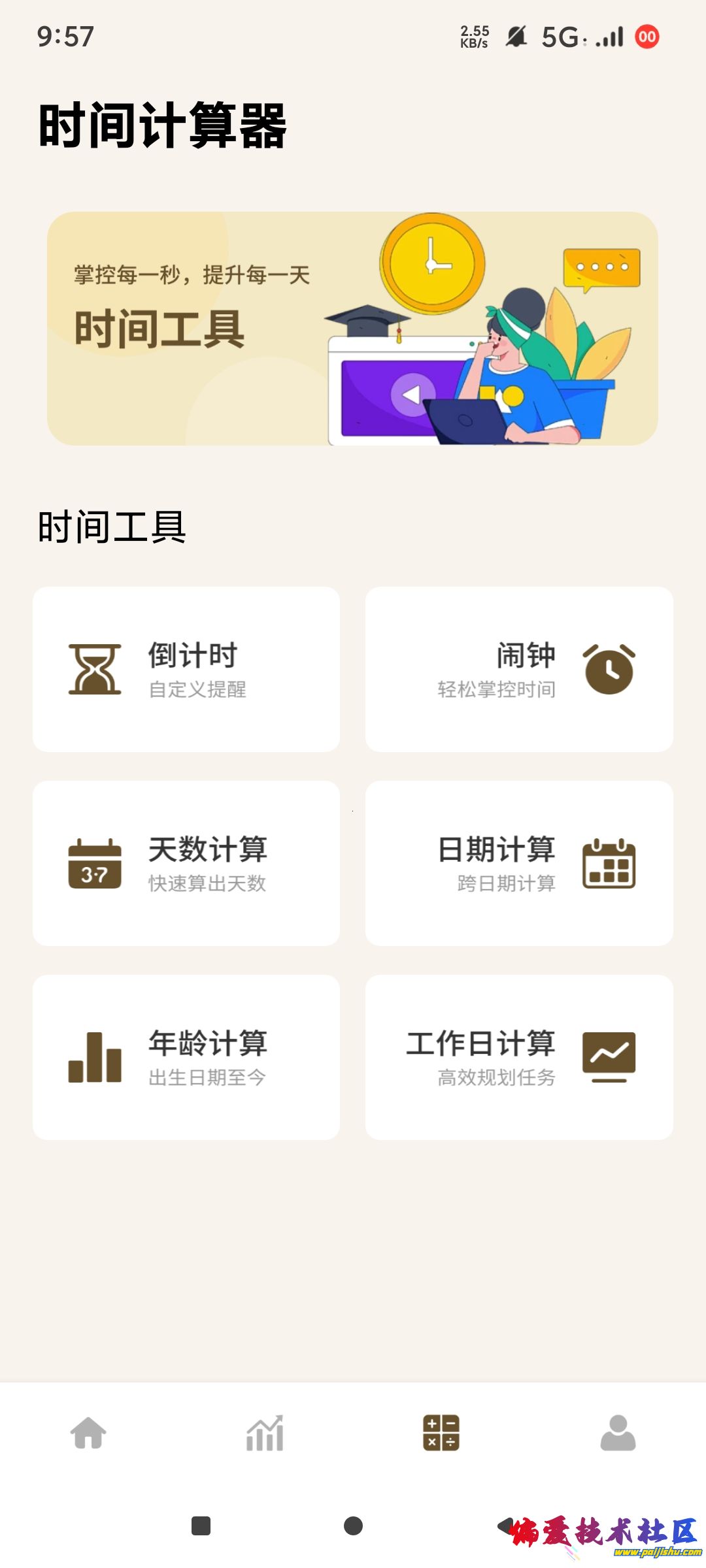
Task: Tap the 时间工具 banner
Action: [352, 329]
